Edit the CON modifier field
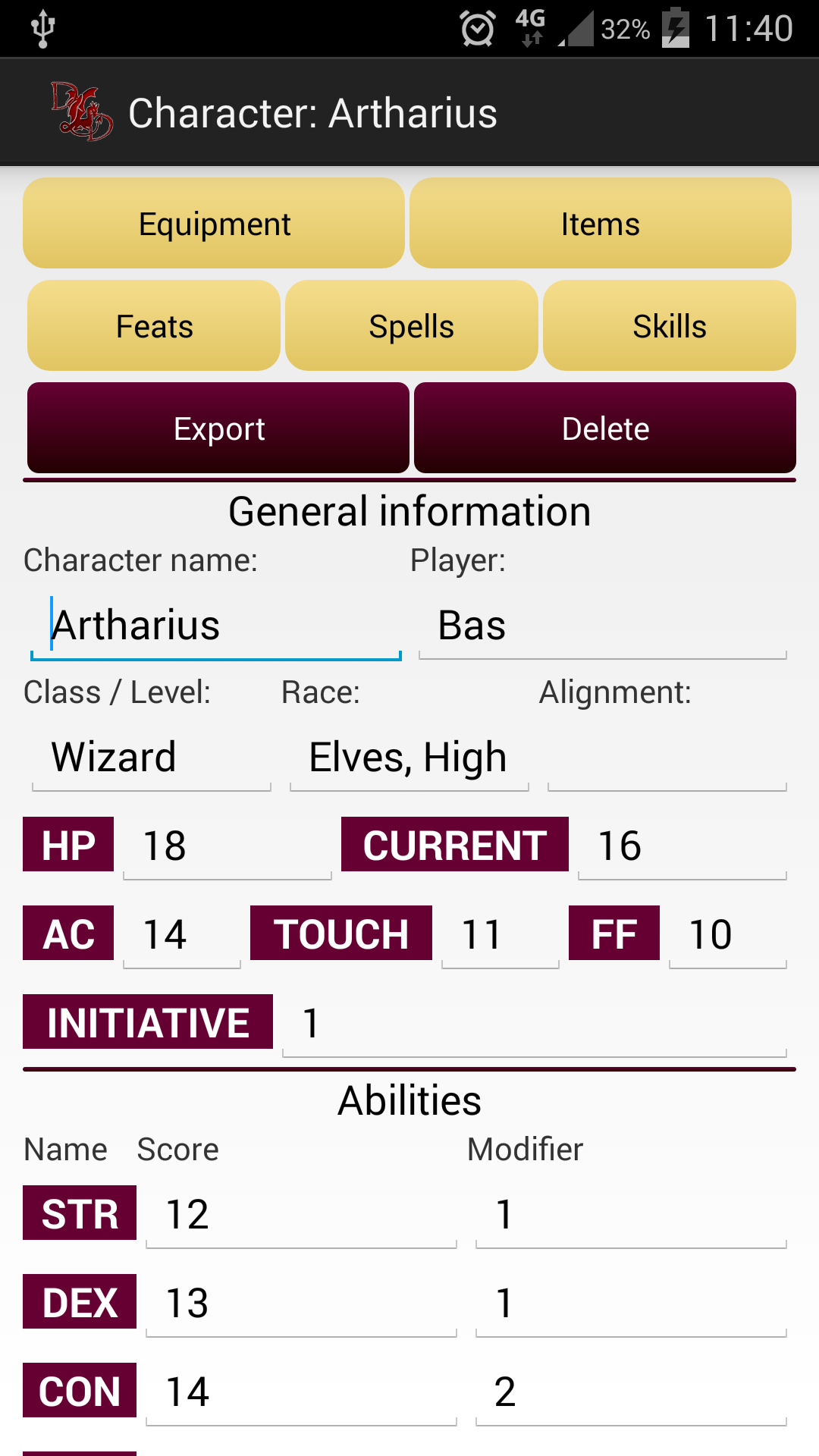Image resolution: width=819 pixels, height=1456 pixels. pyautogui.click(x=631, y=1392)
